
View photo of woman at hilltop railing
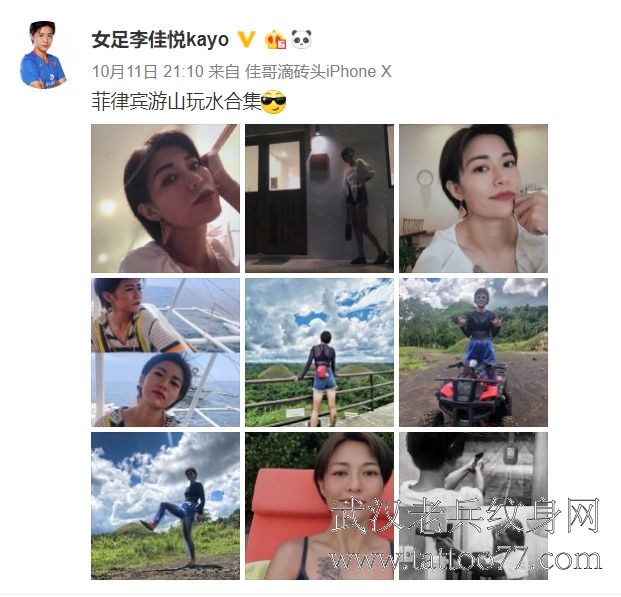pyautogui.click(x=319, y=352)
